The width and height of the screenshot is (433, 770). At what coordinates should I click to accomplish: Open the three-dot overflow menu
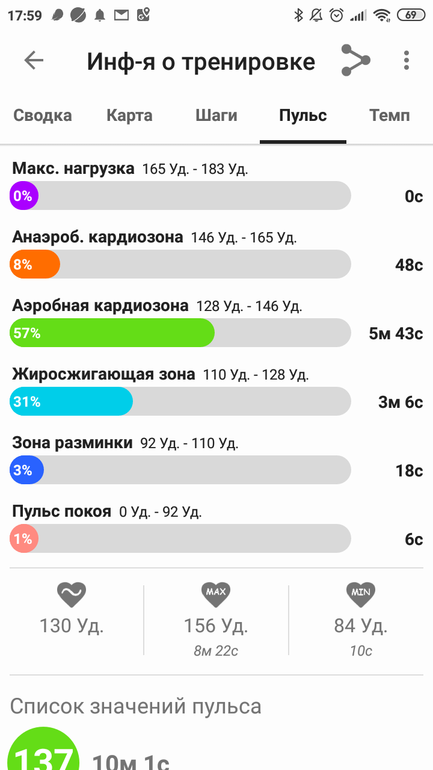[x=406, y=60]
